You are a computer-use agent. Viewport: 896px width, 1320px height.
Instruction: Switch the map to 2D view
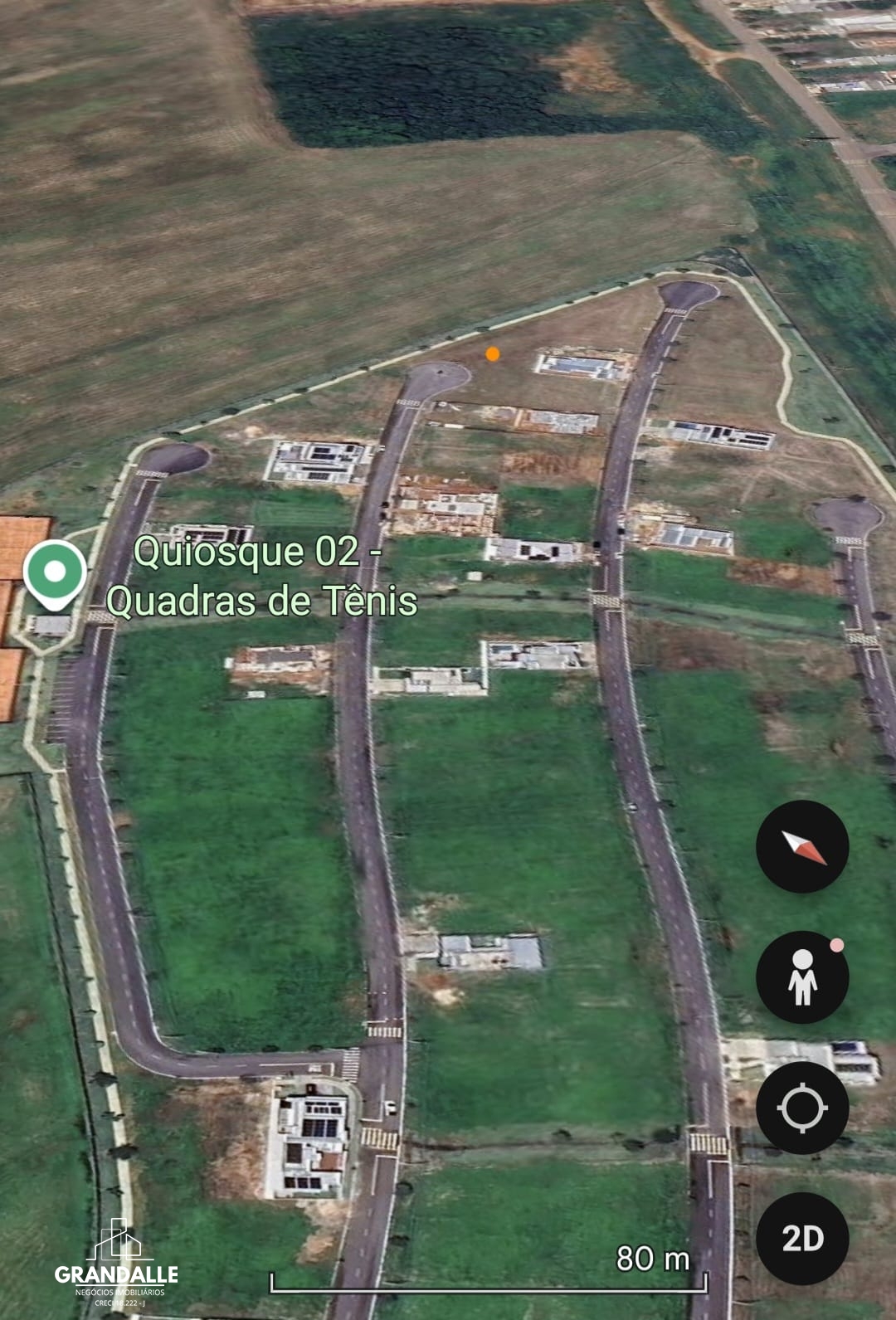(801, 1238)
